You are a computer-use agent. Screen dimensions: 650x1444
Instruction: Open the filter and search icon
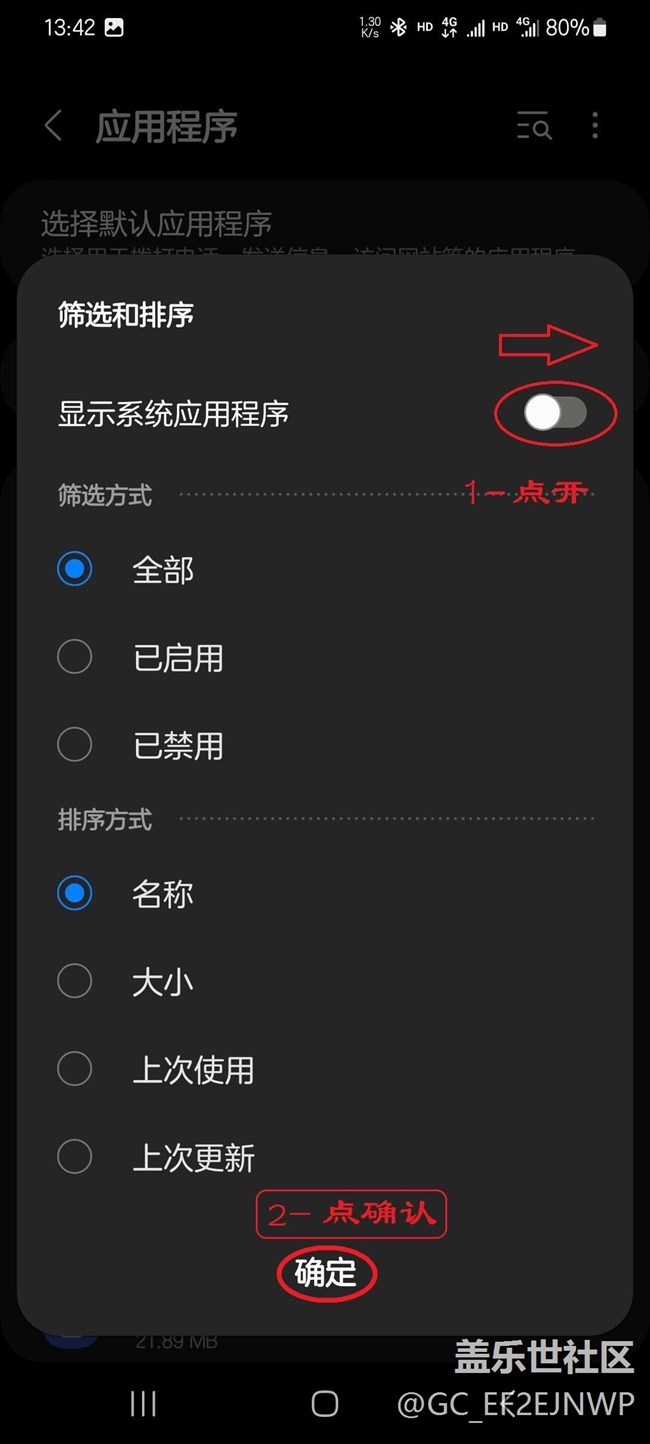point(534,127)
